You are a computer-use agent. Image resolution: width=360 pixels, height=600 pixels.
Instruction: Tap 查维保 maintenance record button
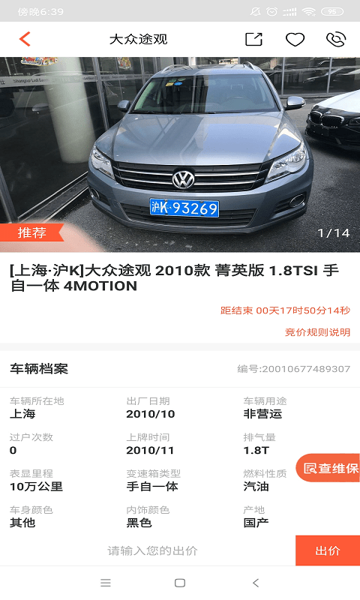point(328,468)
